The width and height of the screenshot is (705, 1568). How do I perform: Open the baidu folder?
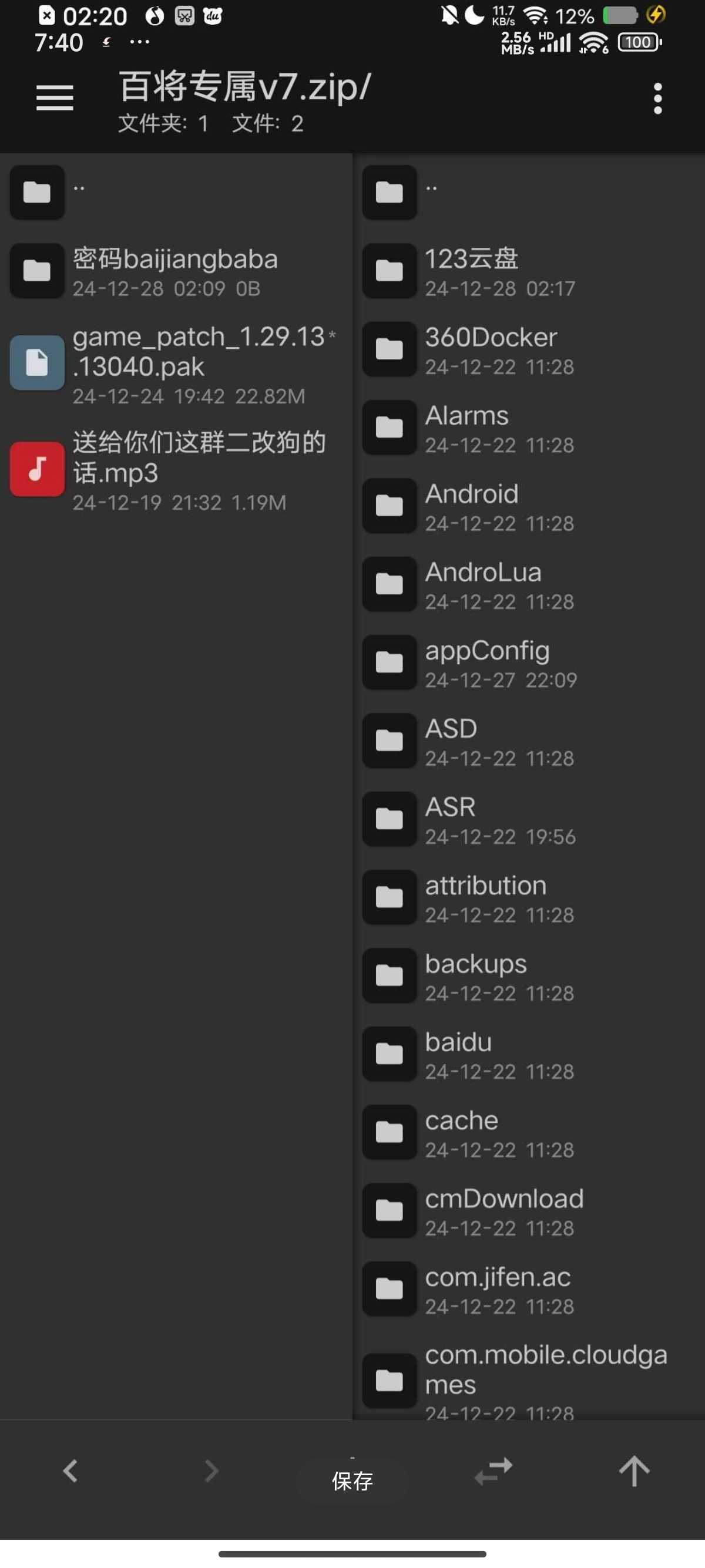click(x=528, y=1054)
